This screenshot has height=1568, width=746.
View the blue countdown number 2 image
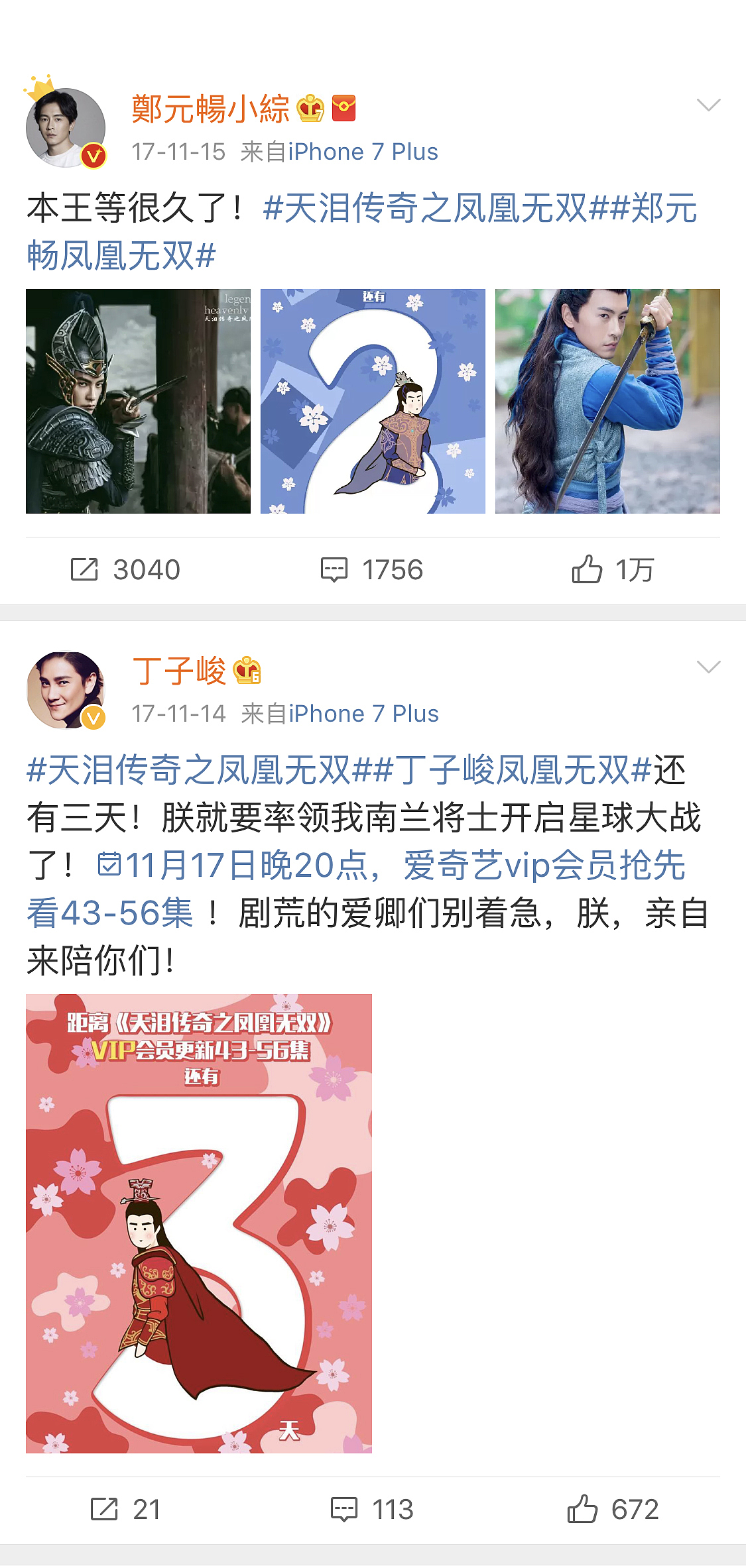point(373,401)
